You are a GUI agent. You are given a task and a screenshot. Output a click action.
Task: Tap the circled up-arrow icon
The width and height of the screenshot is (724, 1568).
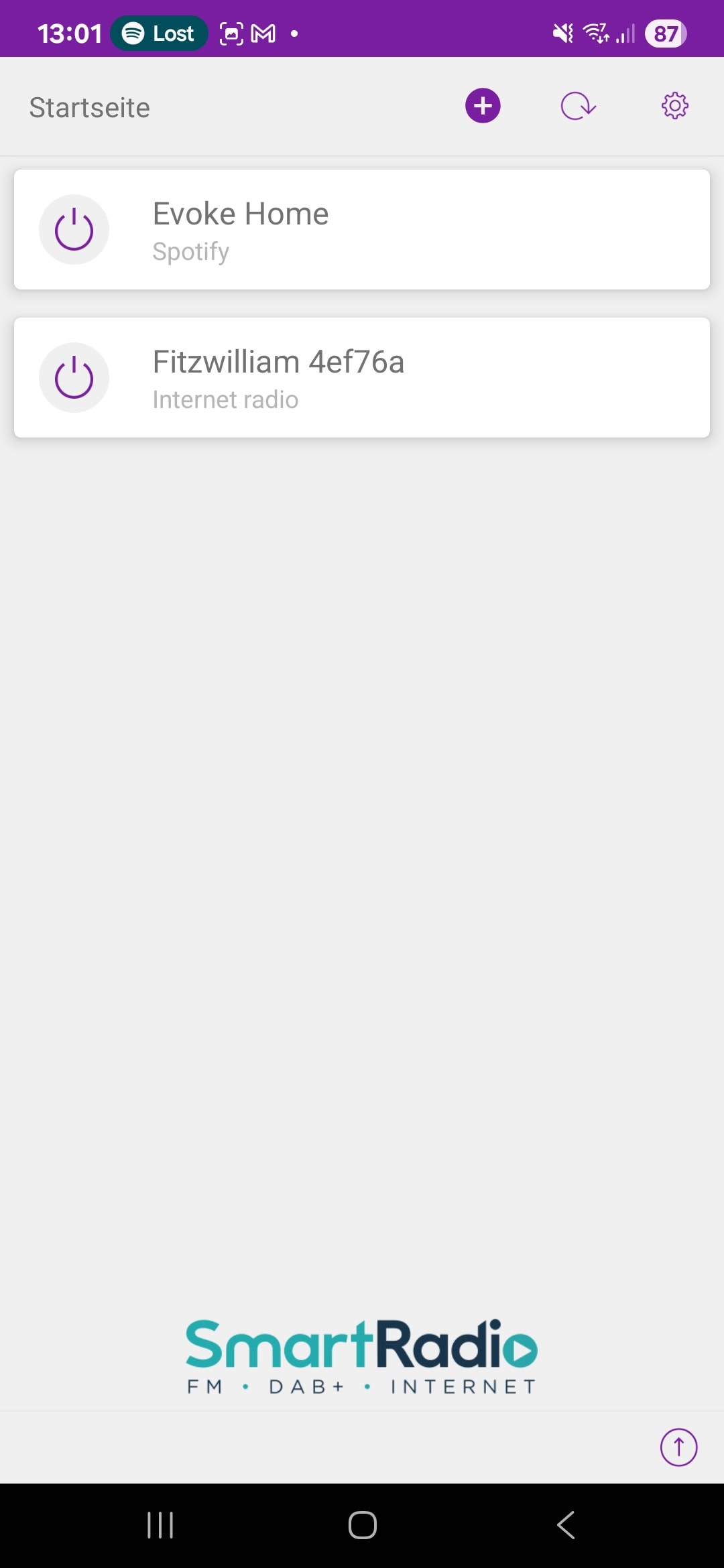tap(678, 1447)
